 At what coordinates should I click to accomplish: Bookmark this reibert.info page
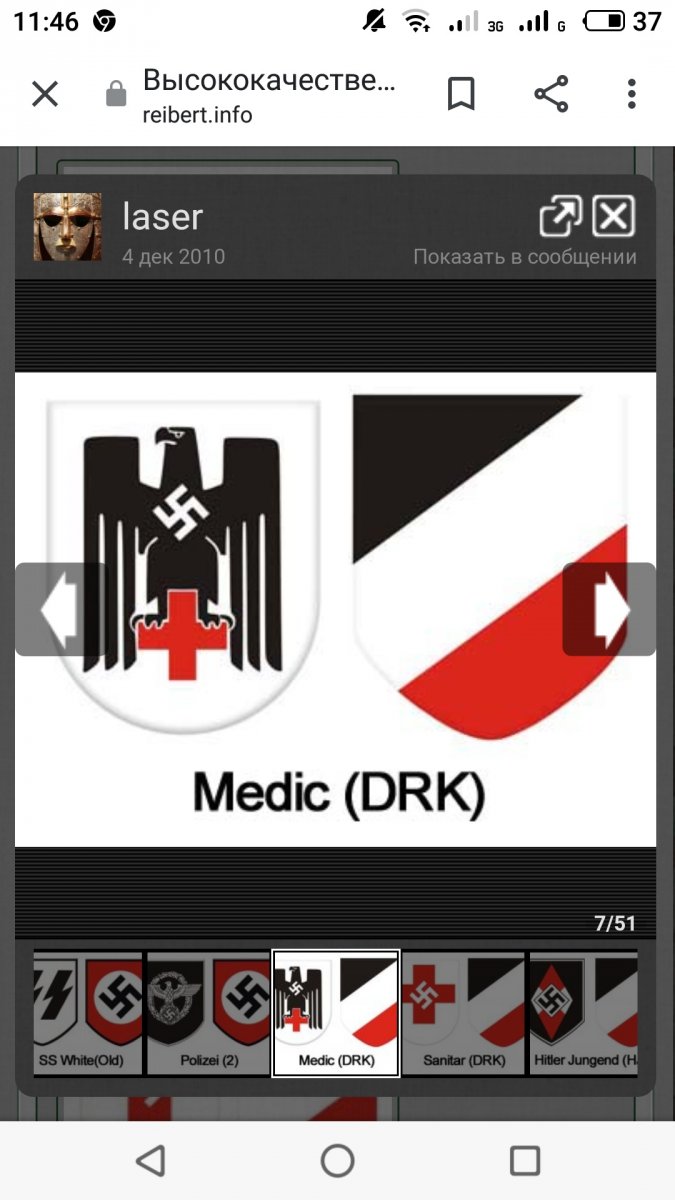click(x=460, y=95)
